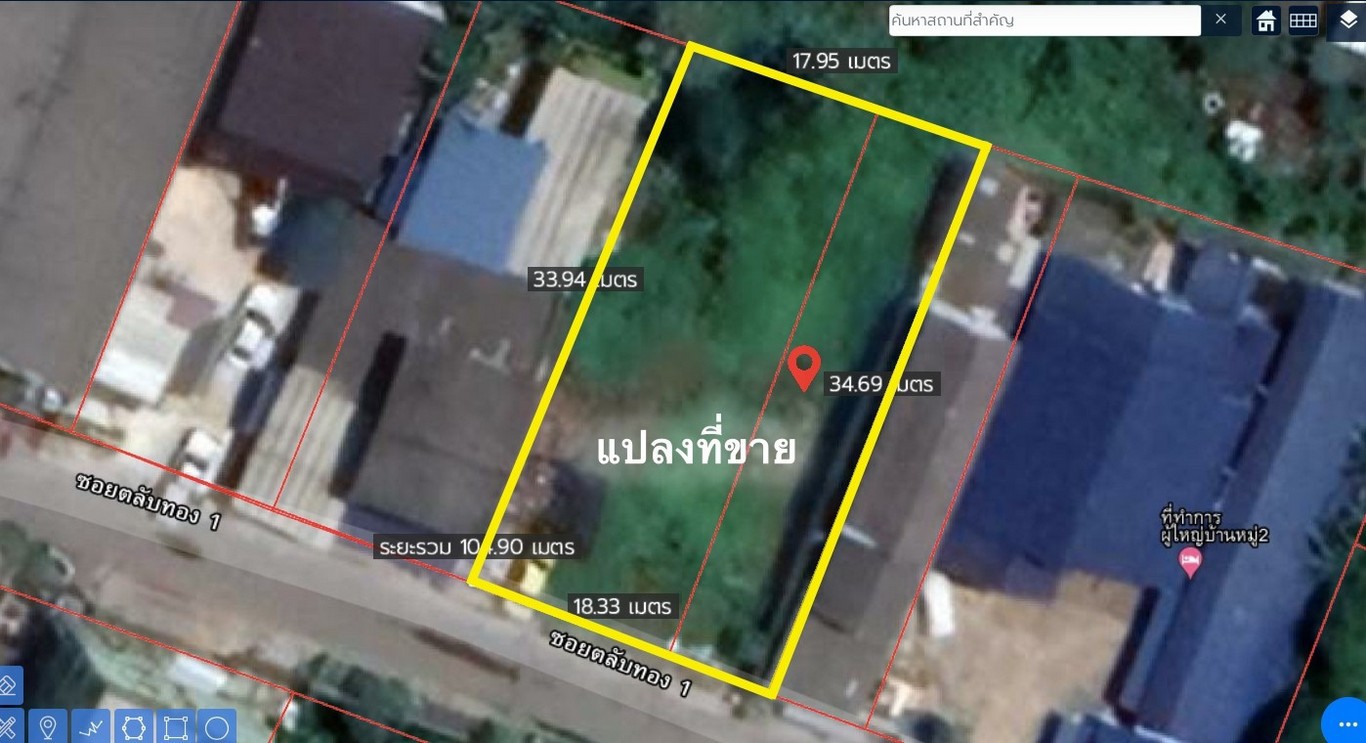
Task: Open the map layers panel
Action: coord(1348,20)
